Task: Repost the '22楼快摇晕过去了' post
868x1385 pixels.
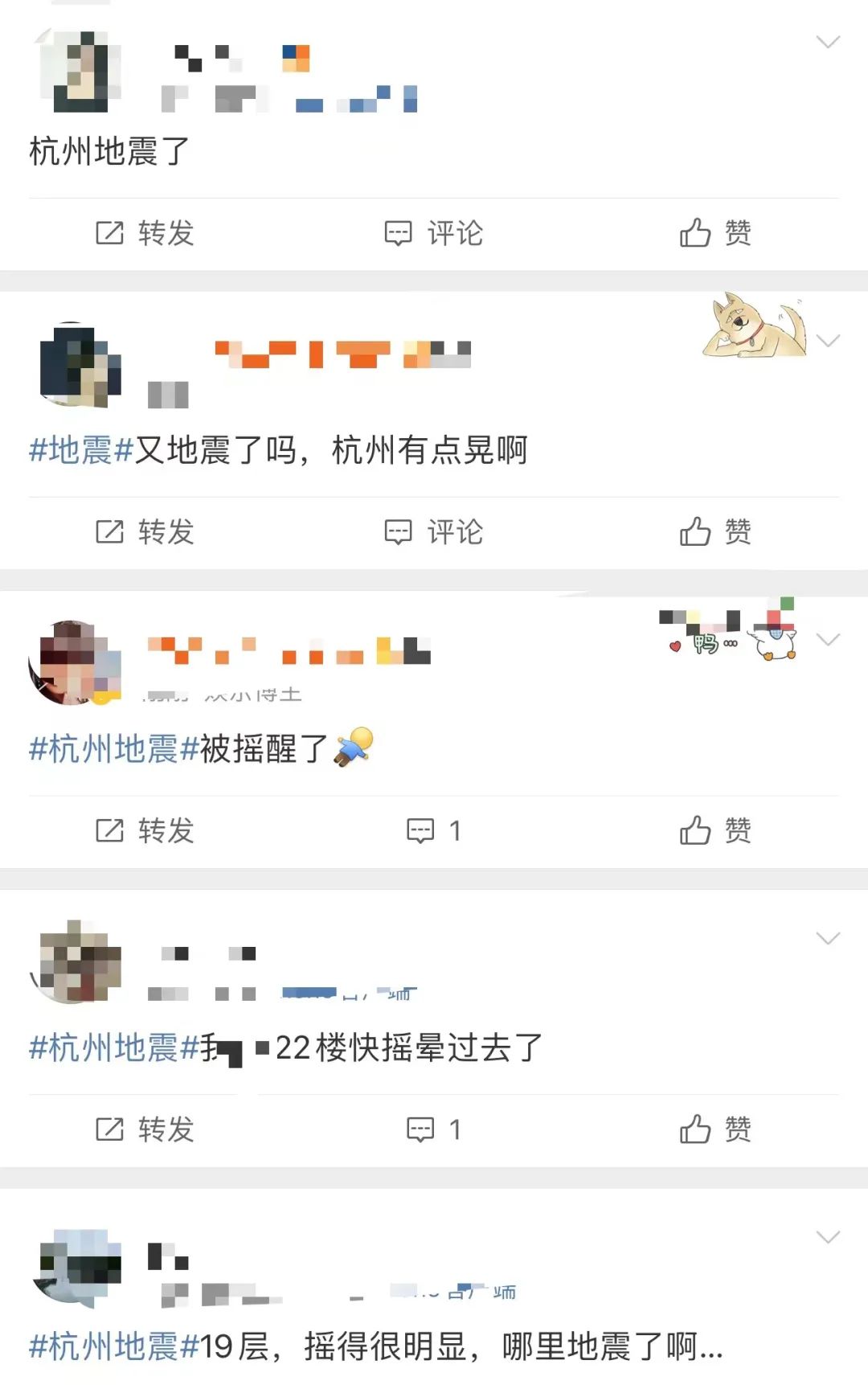Action: pyautogui.click(x=145, y=1129)
